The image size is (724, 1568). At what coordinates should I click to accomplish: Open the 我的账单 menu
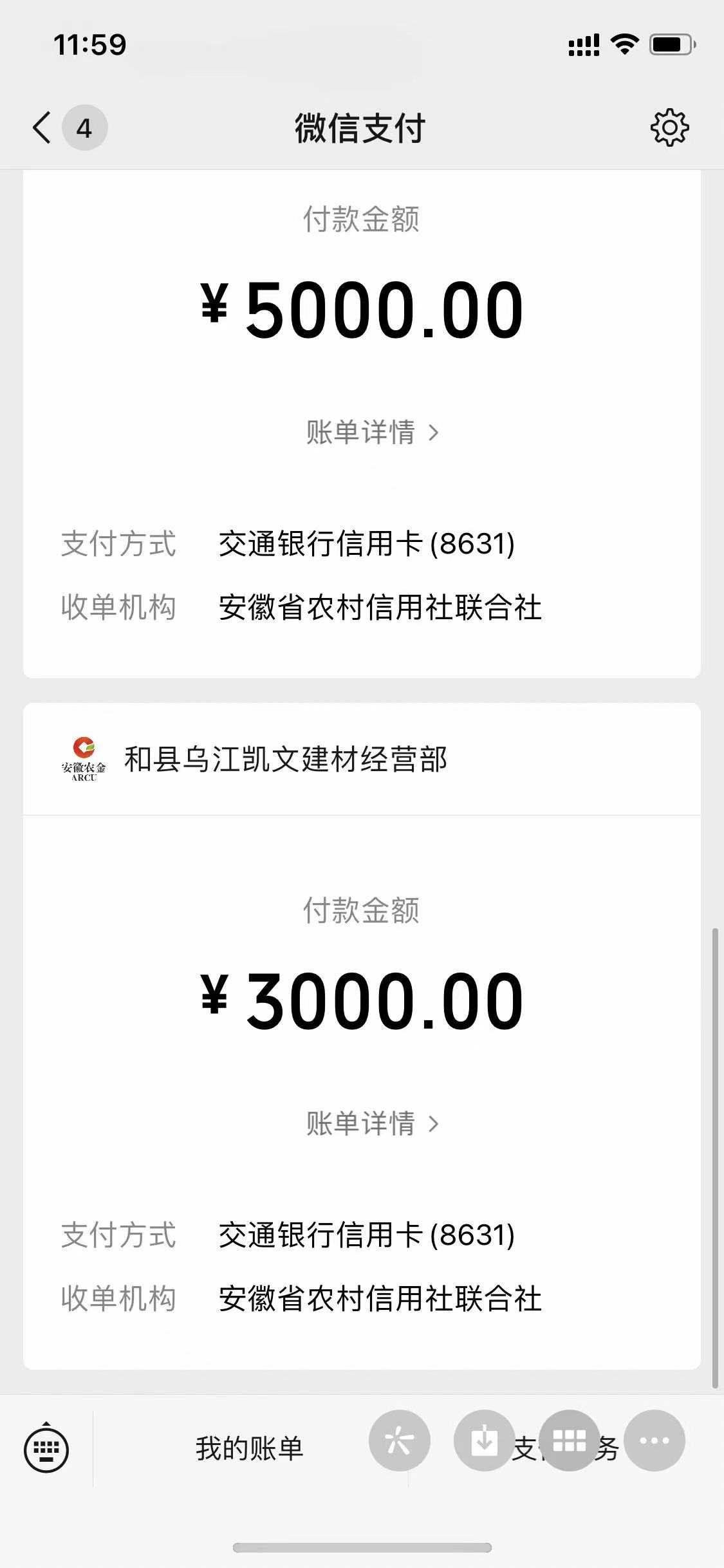tap(250, 1450)
